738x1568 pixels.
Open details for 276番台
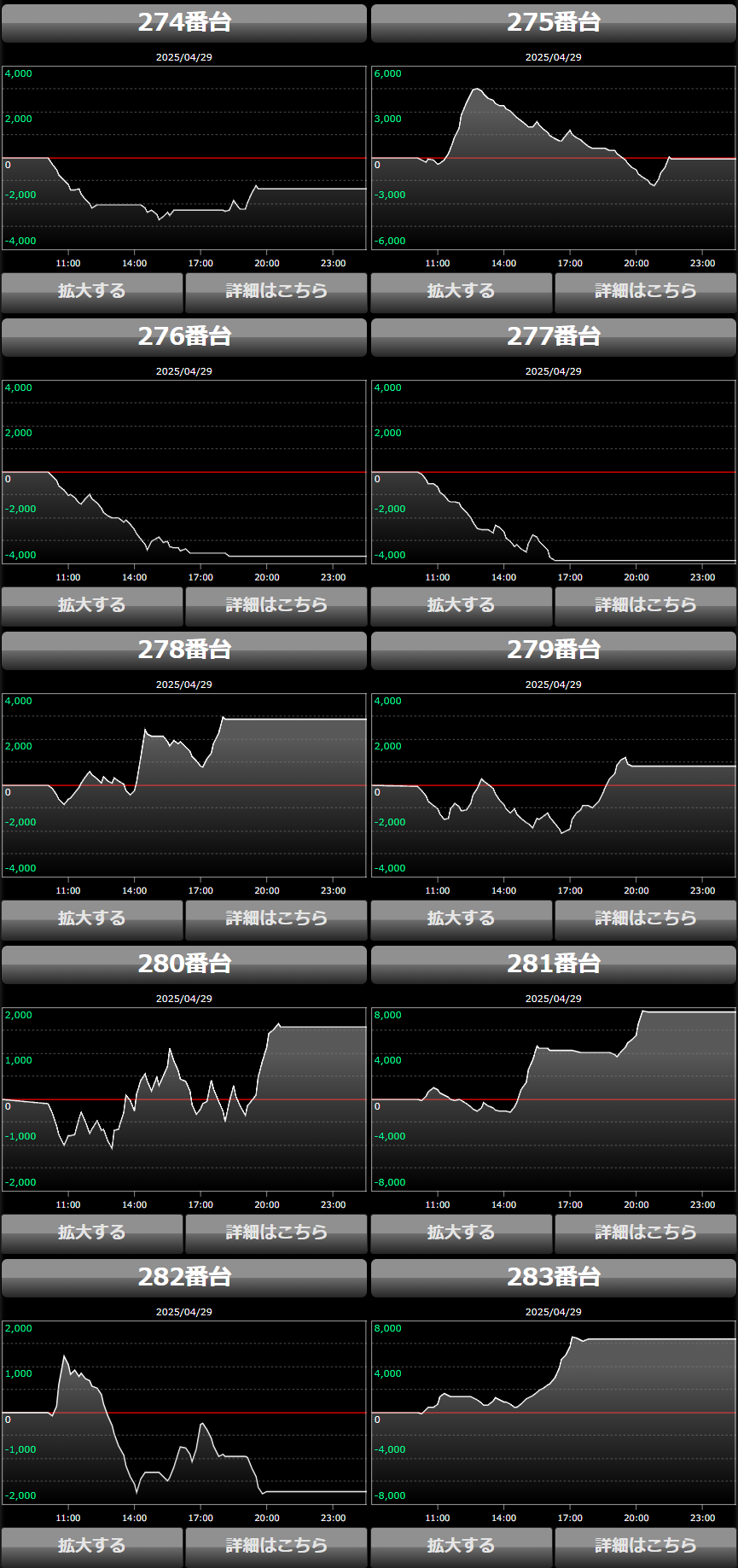(276, 605)
